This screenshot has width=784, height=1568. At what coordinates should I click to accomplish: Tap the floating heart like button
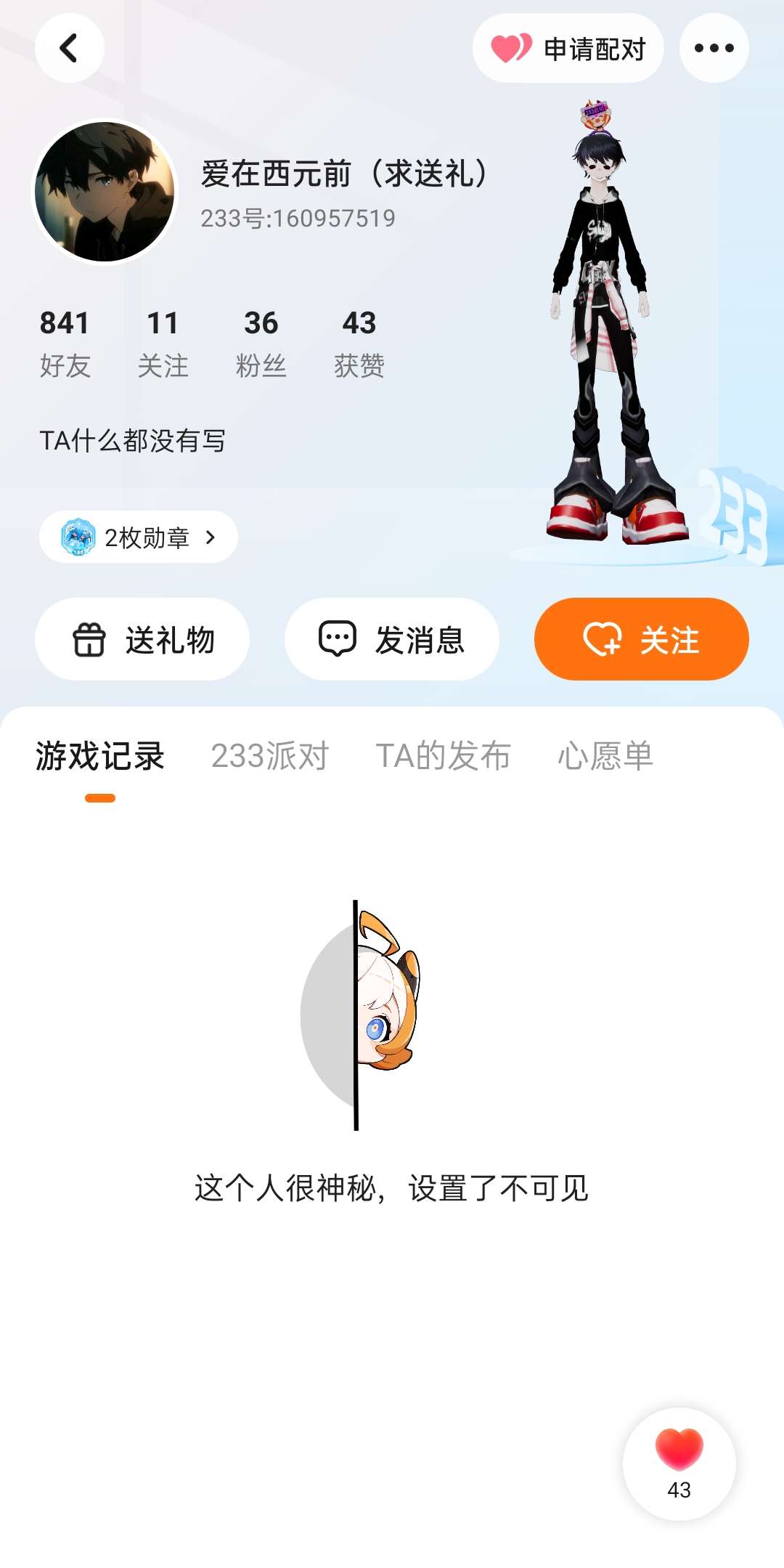point(679,1464)
